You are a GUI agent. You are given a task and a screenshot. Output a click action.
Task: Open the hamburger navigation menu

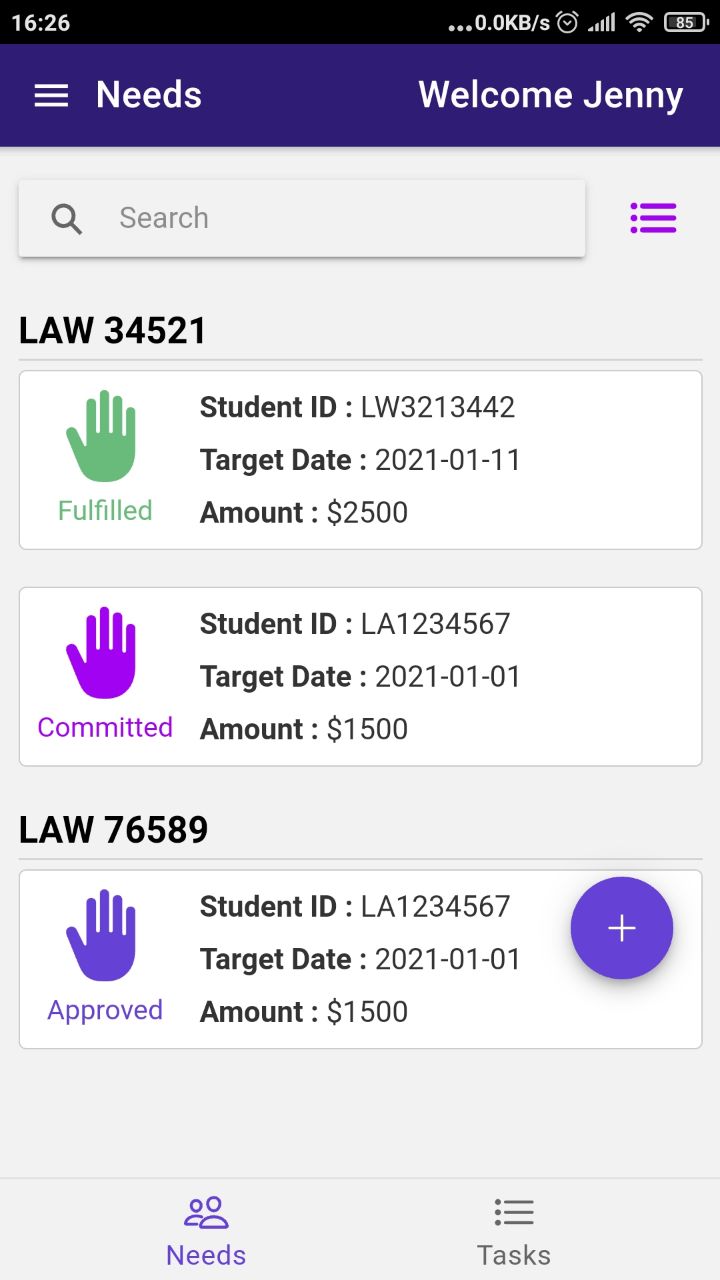(51, 95)
